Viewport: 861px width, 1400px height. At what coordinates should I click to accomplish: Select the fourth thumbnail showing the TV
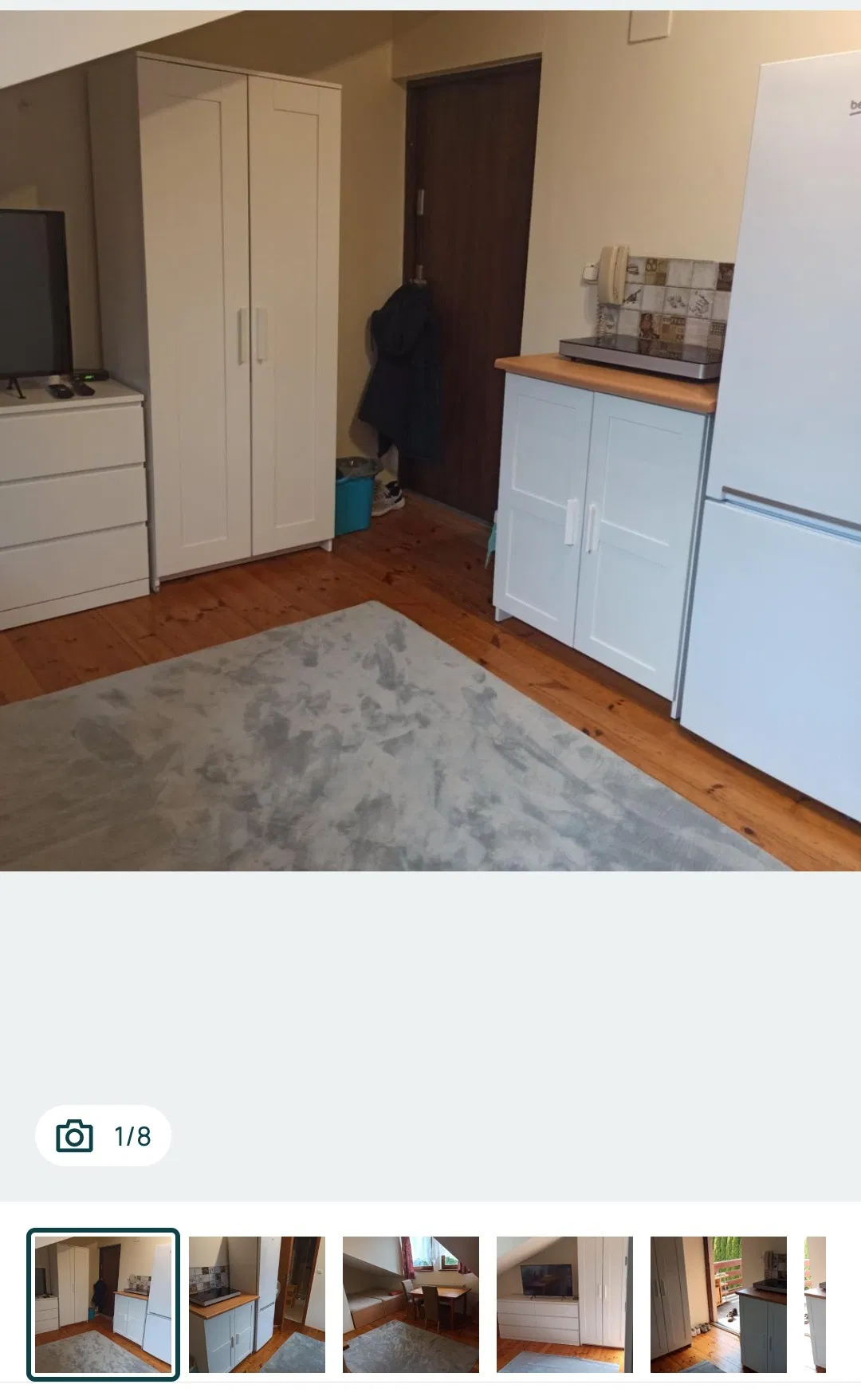click(564, 1304)
